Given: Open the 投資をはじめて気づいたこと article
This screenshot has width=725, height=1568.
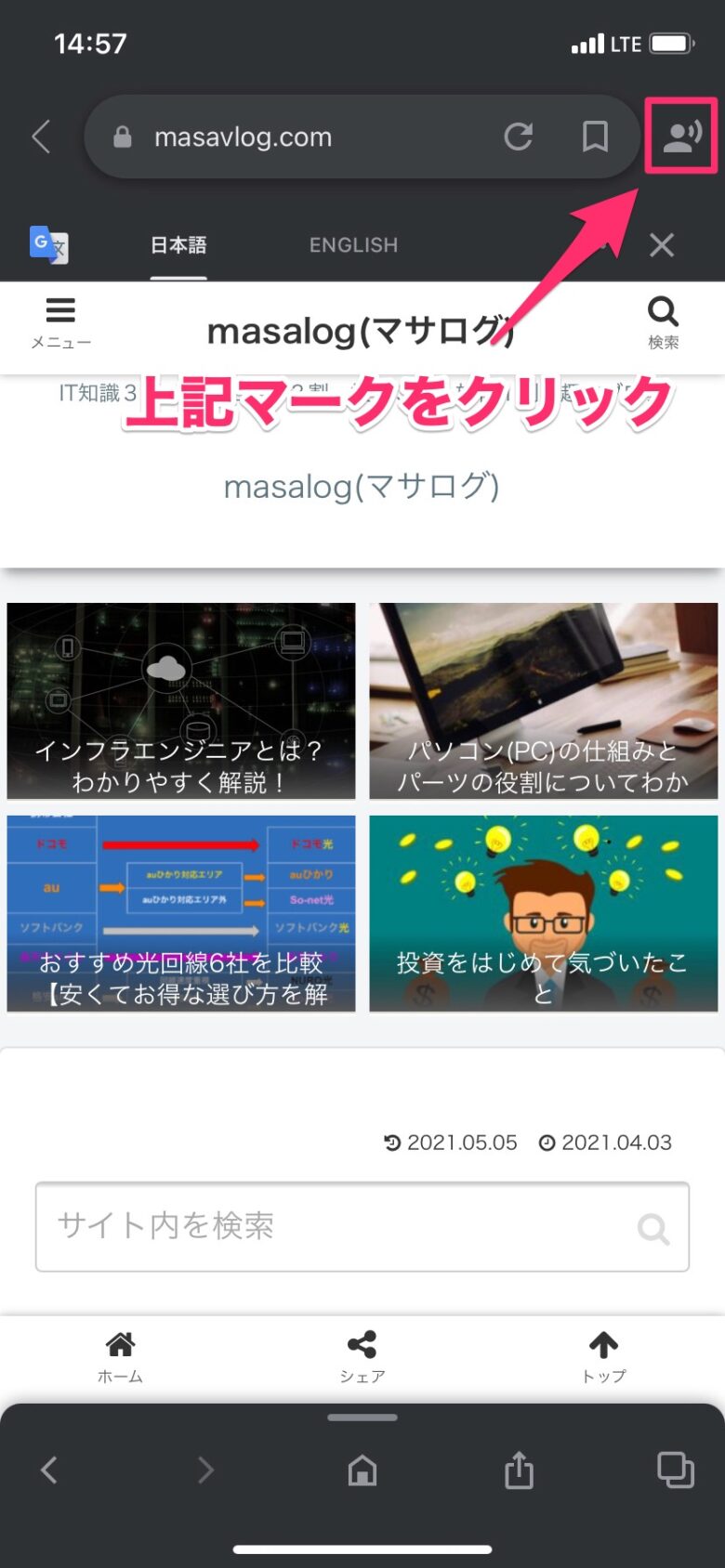Looking at the screenshot, I should coord(543,913).
